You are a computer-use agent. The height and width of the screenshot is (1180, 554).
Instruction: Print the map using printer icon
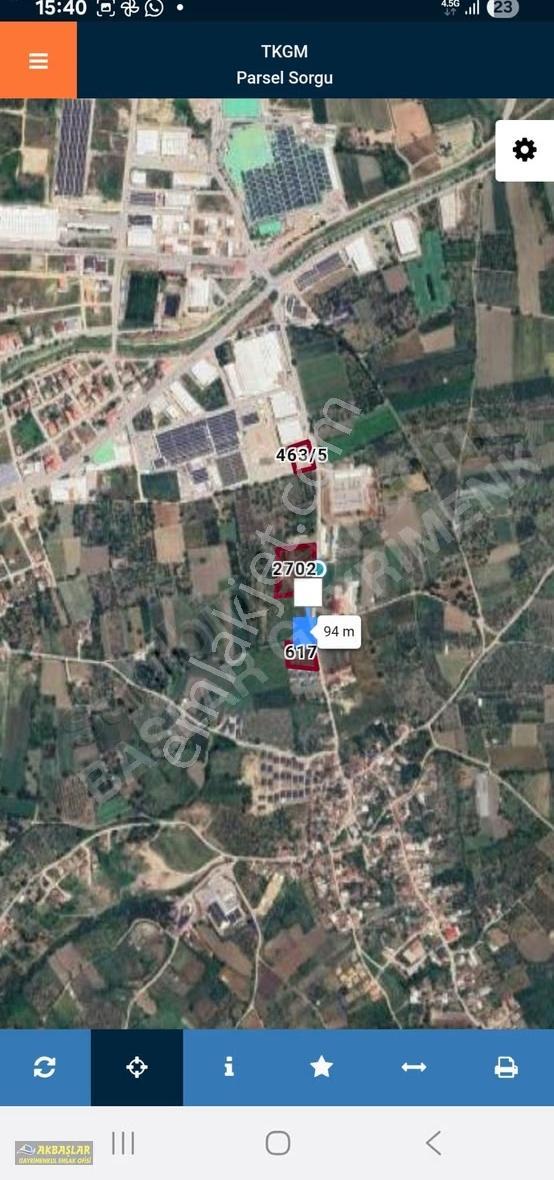coord(507,1067)
